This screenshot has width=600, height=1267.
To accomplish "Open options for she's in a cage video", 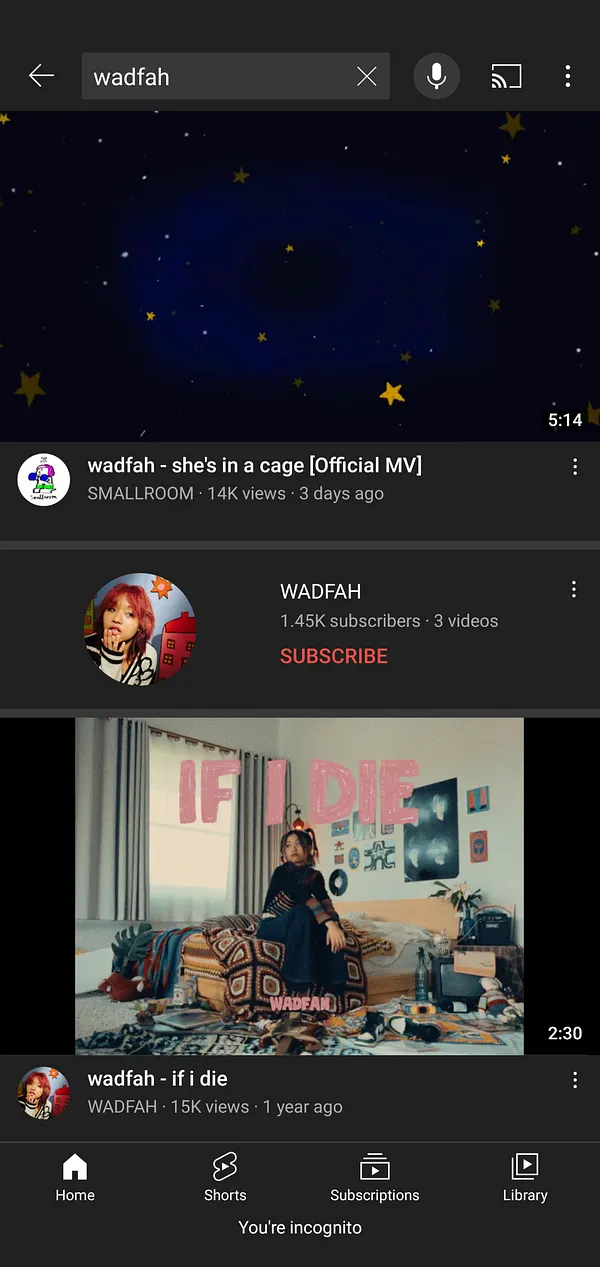I will coord(575,467).
